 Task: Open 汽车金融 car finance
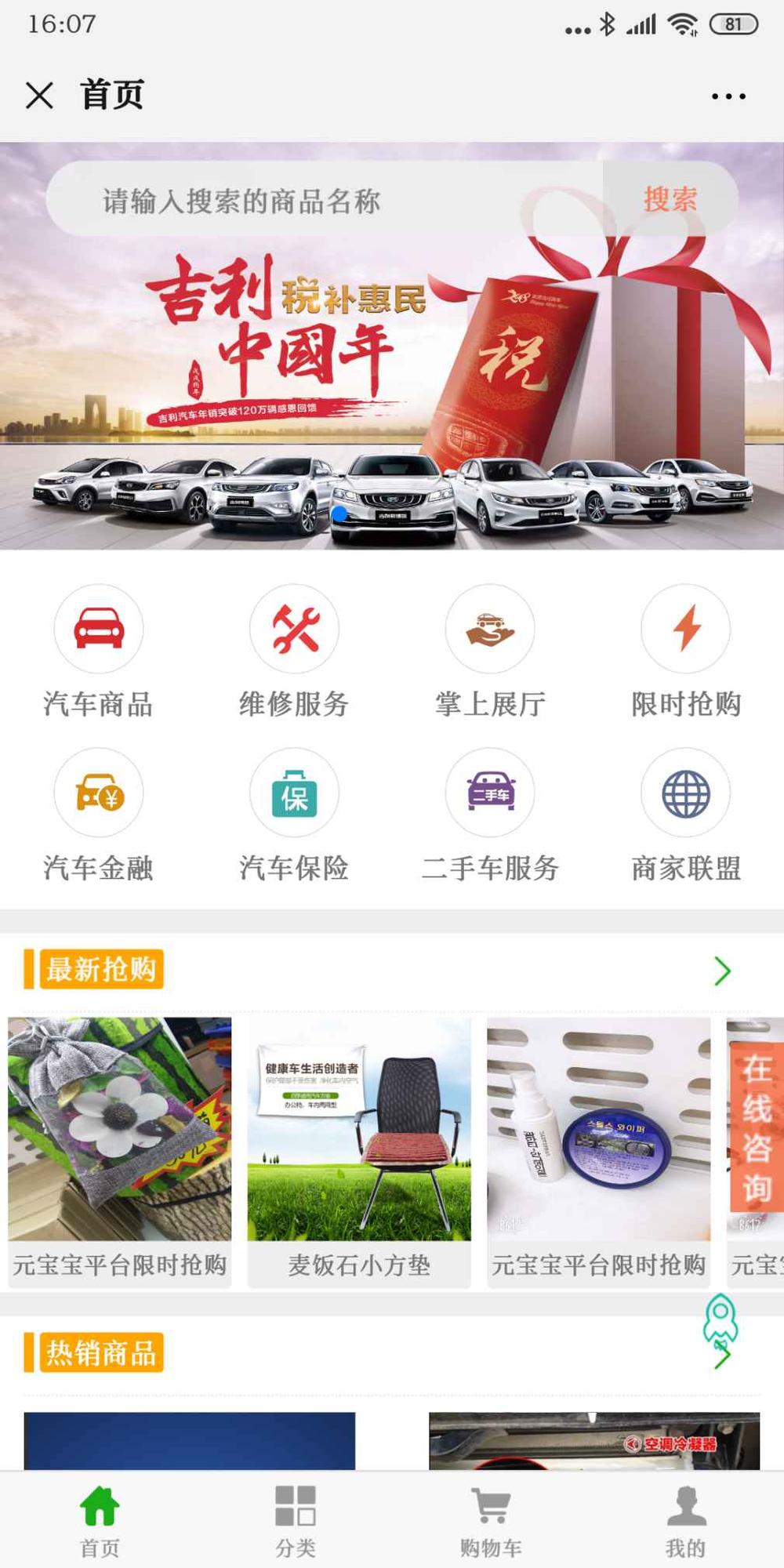[98, 815]
